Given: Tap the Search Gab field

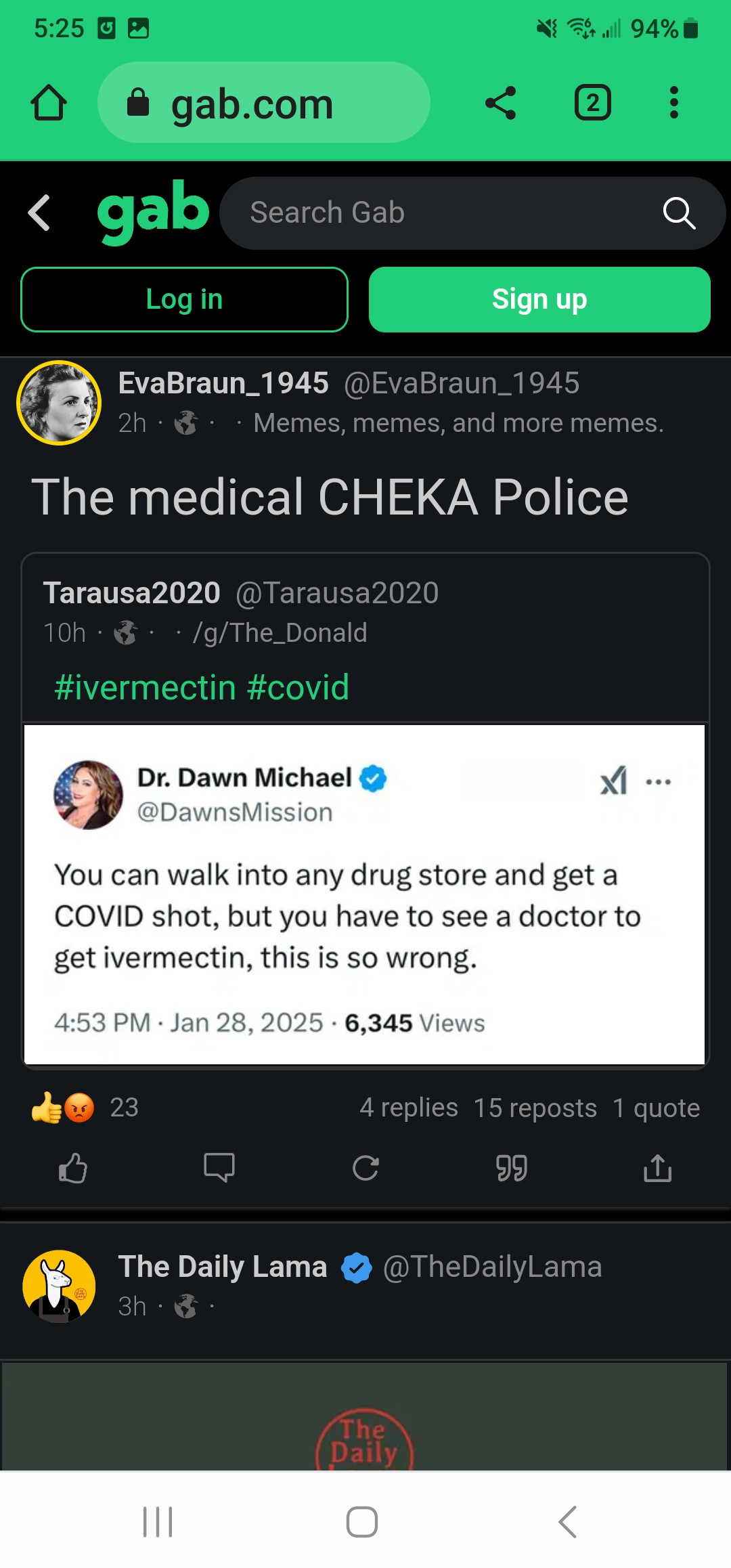Looking at the screenshot, I should pos(447,213).
